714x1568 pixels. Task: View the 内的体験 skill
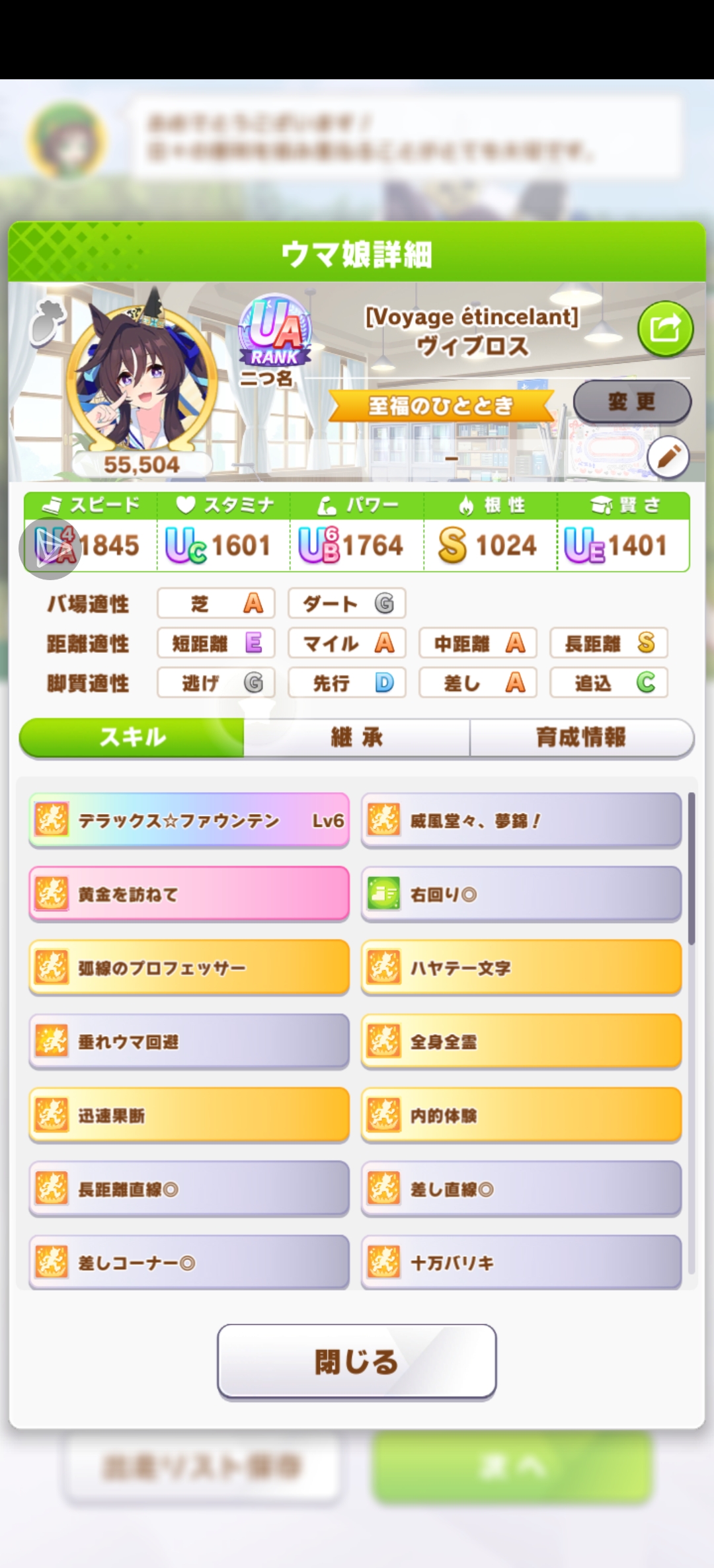click(x=521, y=1116)
